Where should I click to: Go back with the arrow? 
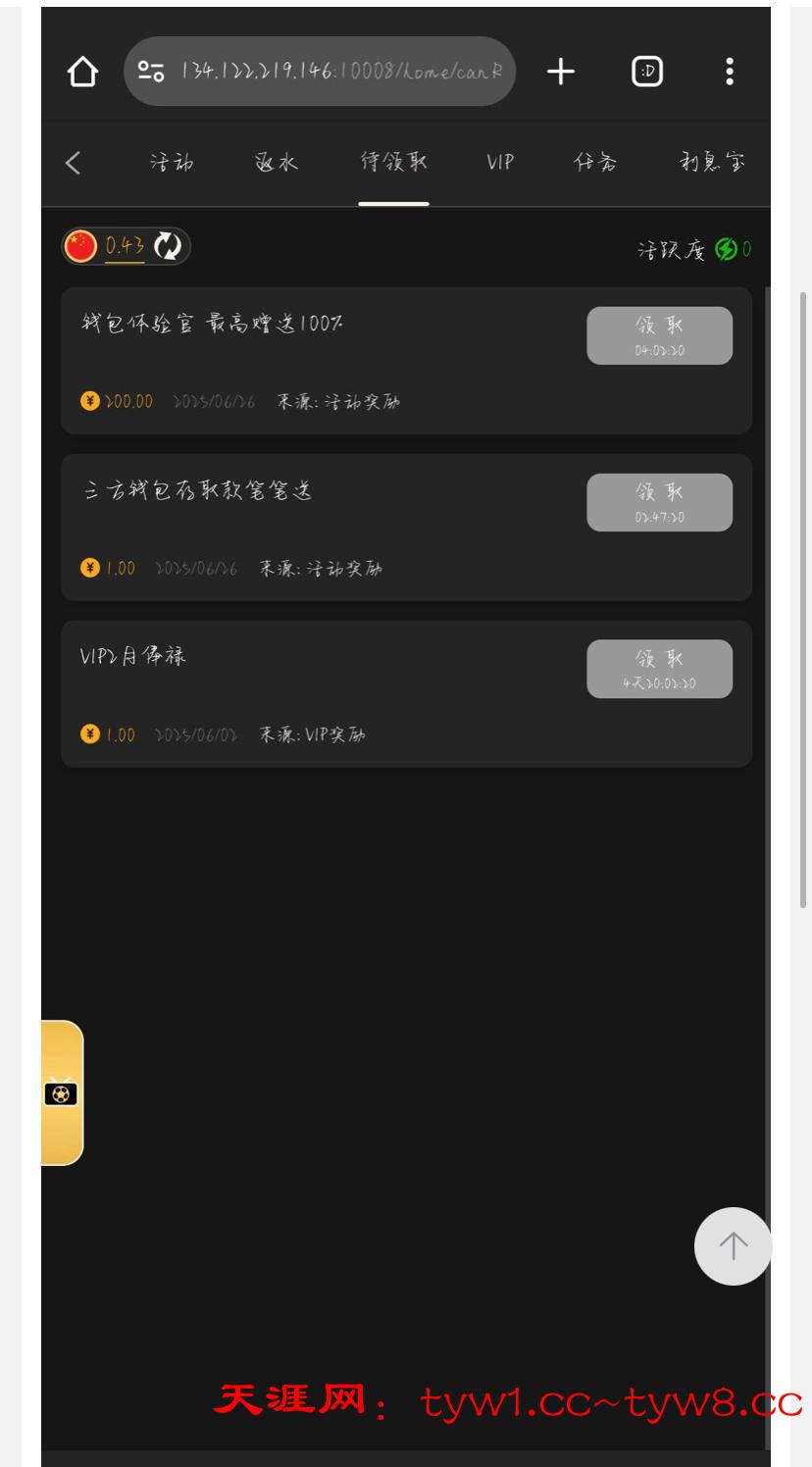(x=74, y=163)
